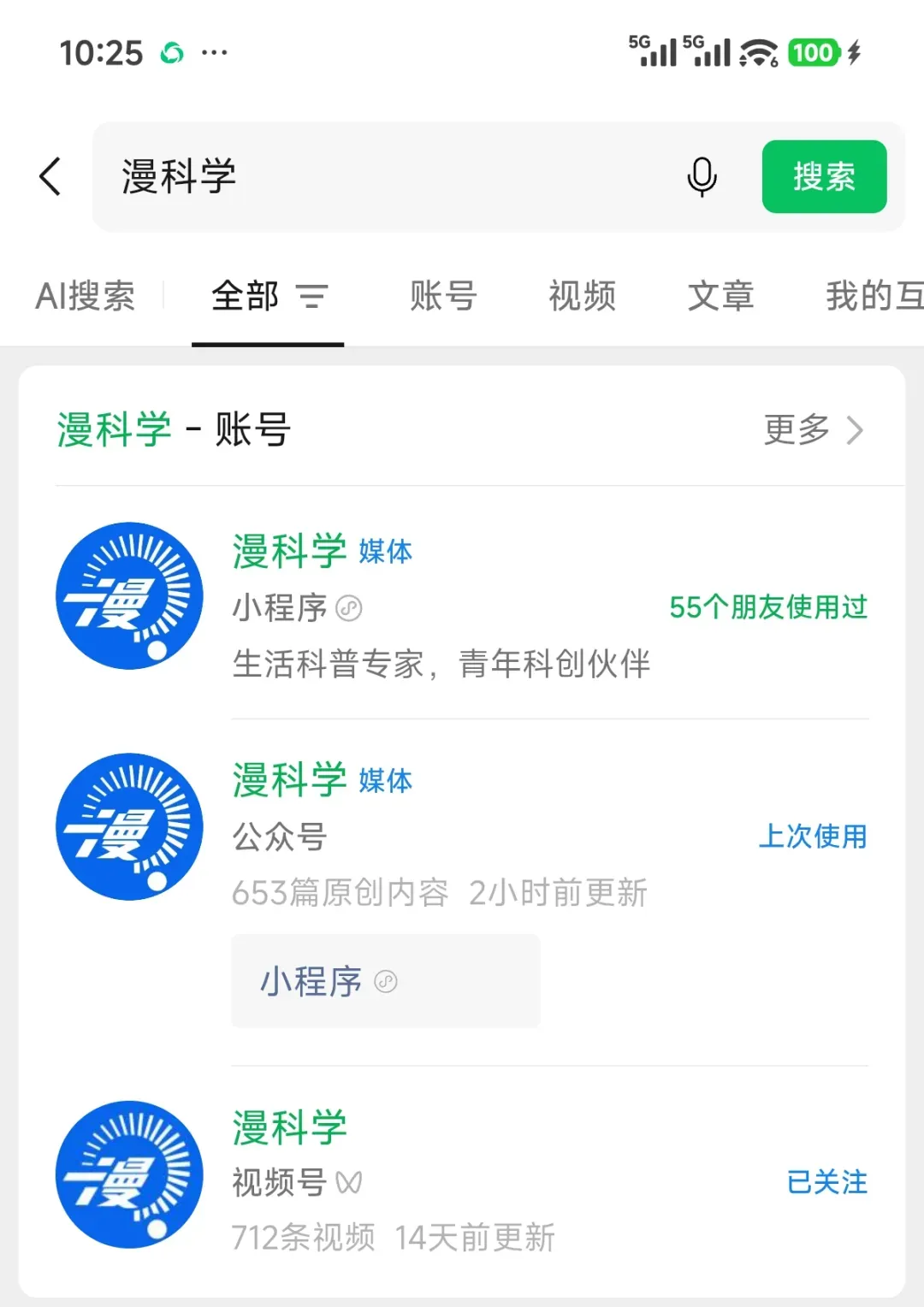Start voice input with the microphone icon
The height and width of the screenshot is (1307, 924).
[x=702, y=176]
